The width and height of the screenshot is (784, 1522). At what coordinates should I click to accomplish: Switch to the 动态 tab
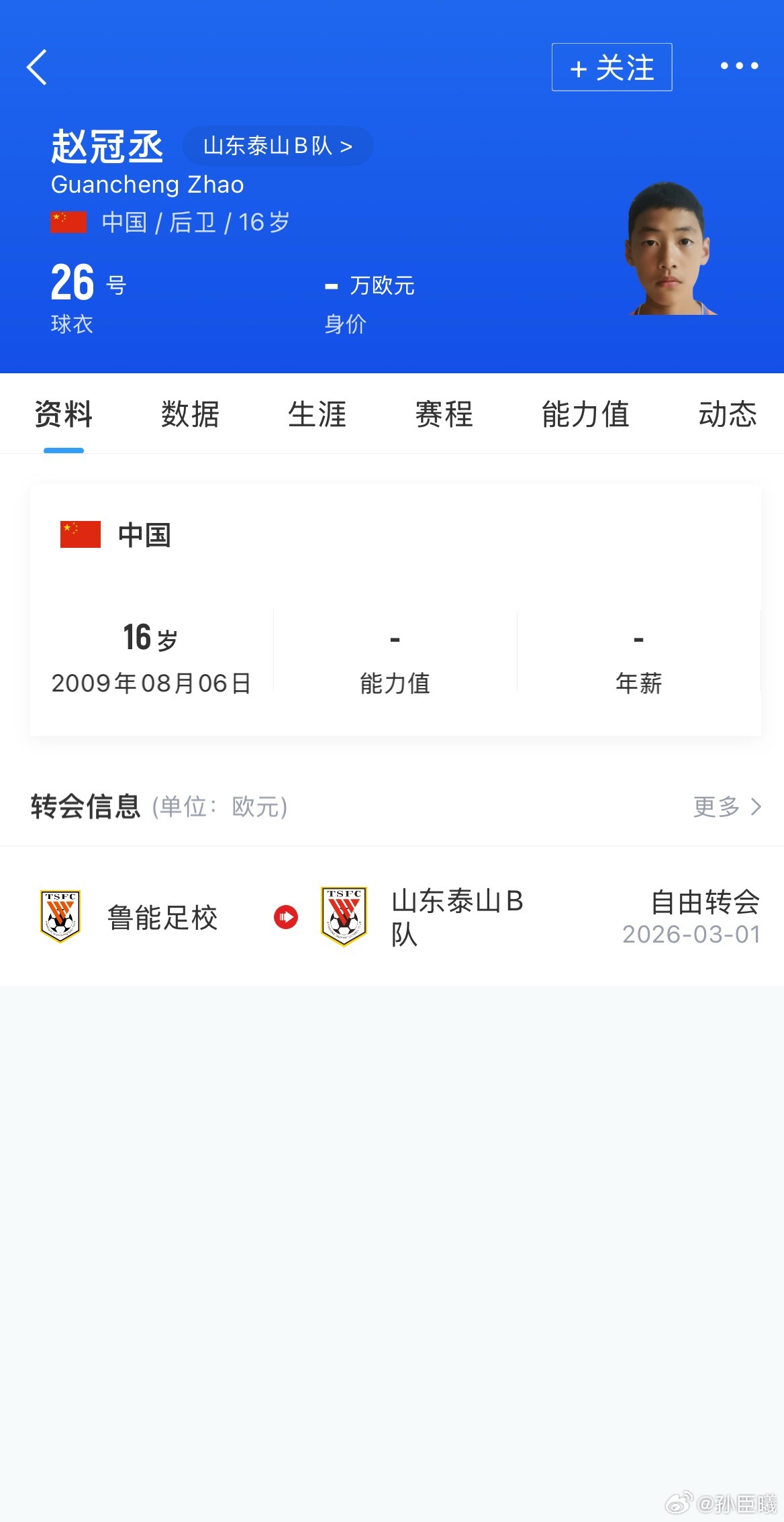tap(727, 414)
